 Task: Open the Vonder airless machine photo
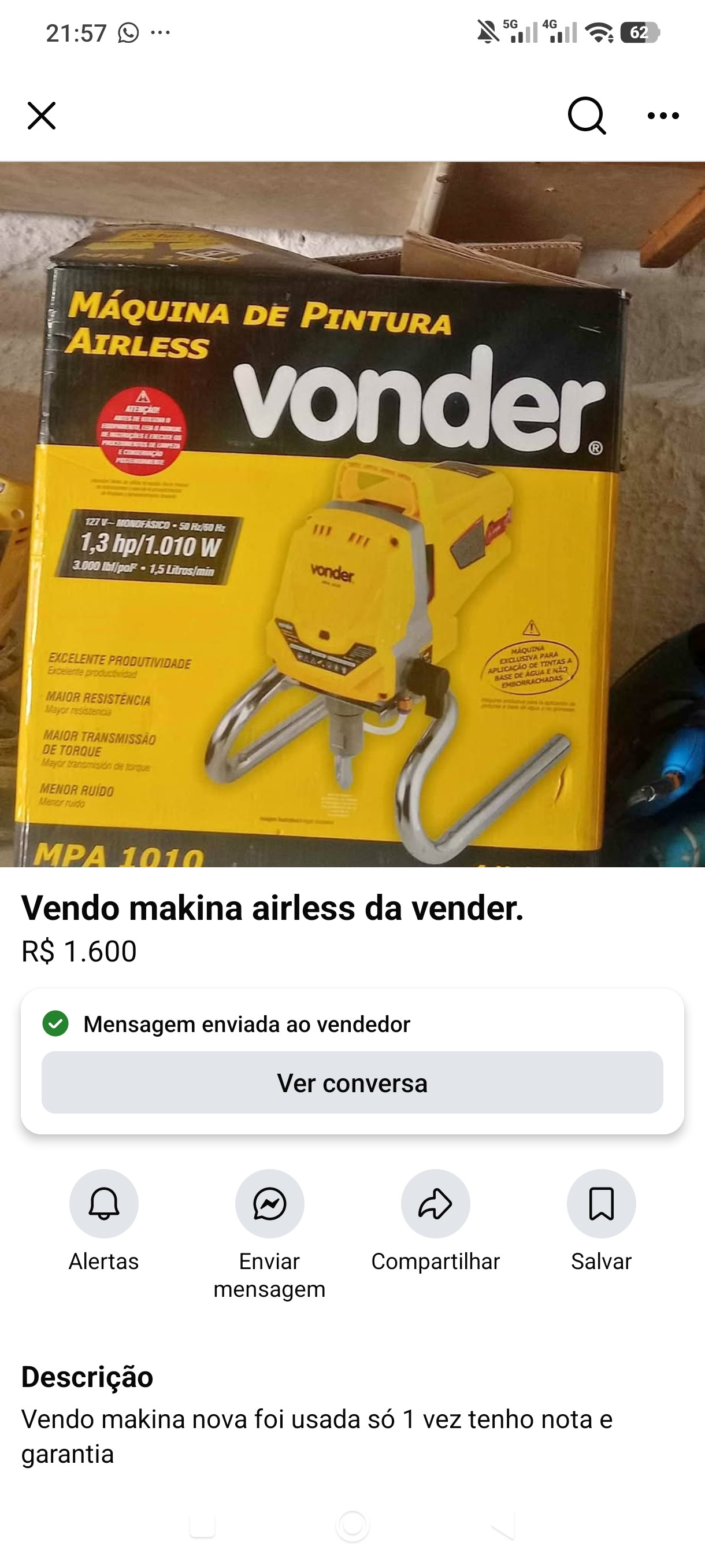pos(352,515)
